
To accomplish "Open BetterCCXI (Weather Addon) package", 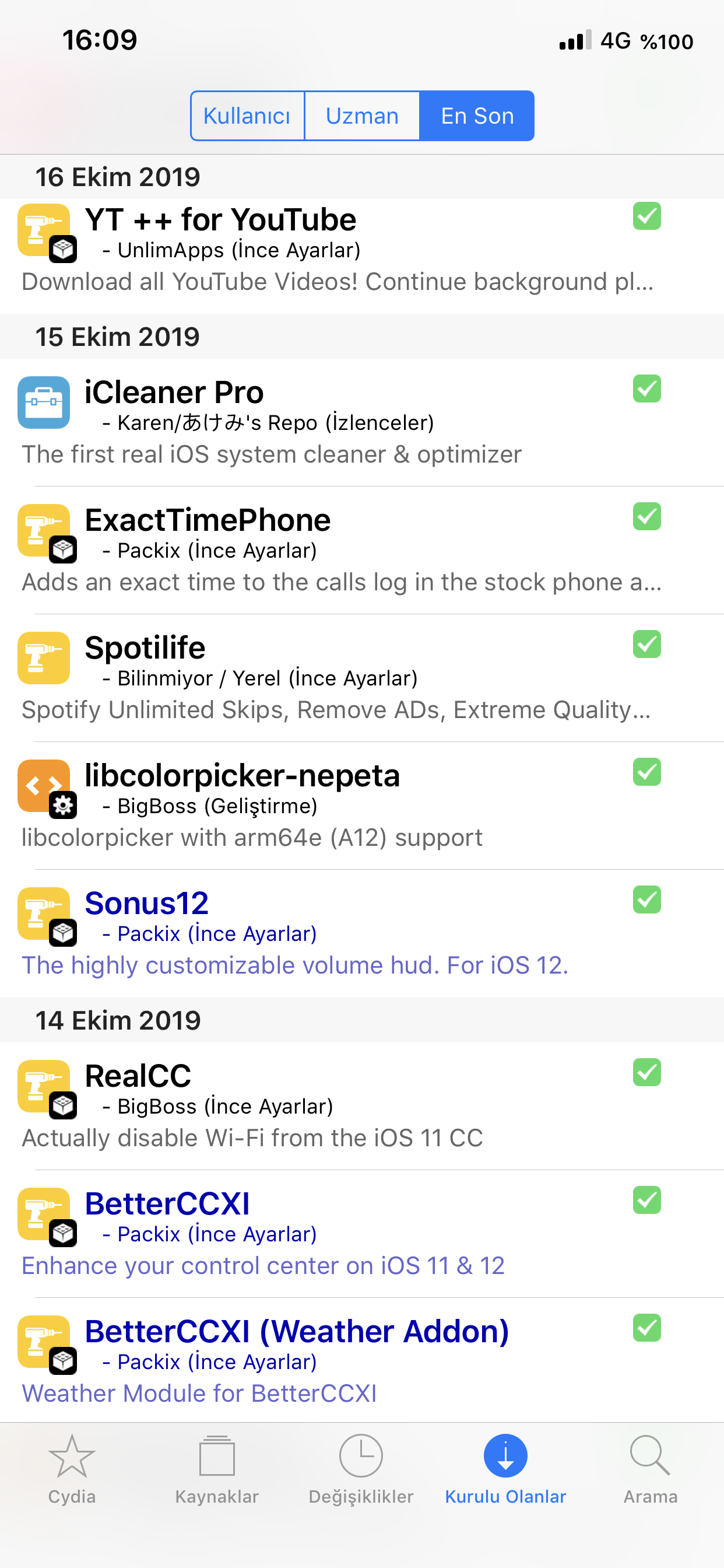I will [340, 1361].
